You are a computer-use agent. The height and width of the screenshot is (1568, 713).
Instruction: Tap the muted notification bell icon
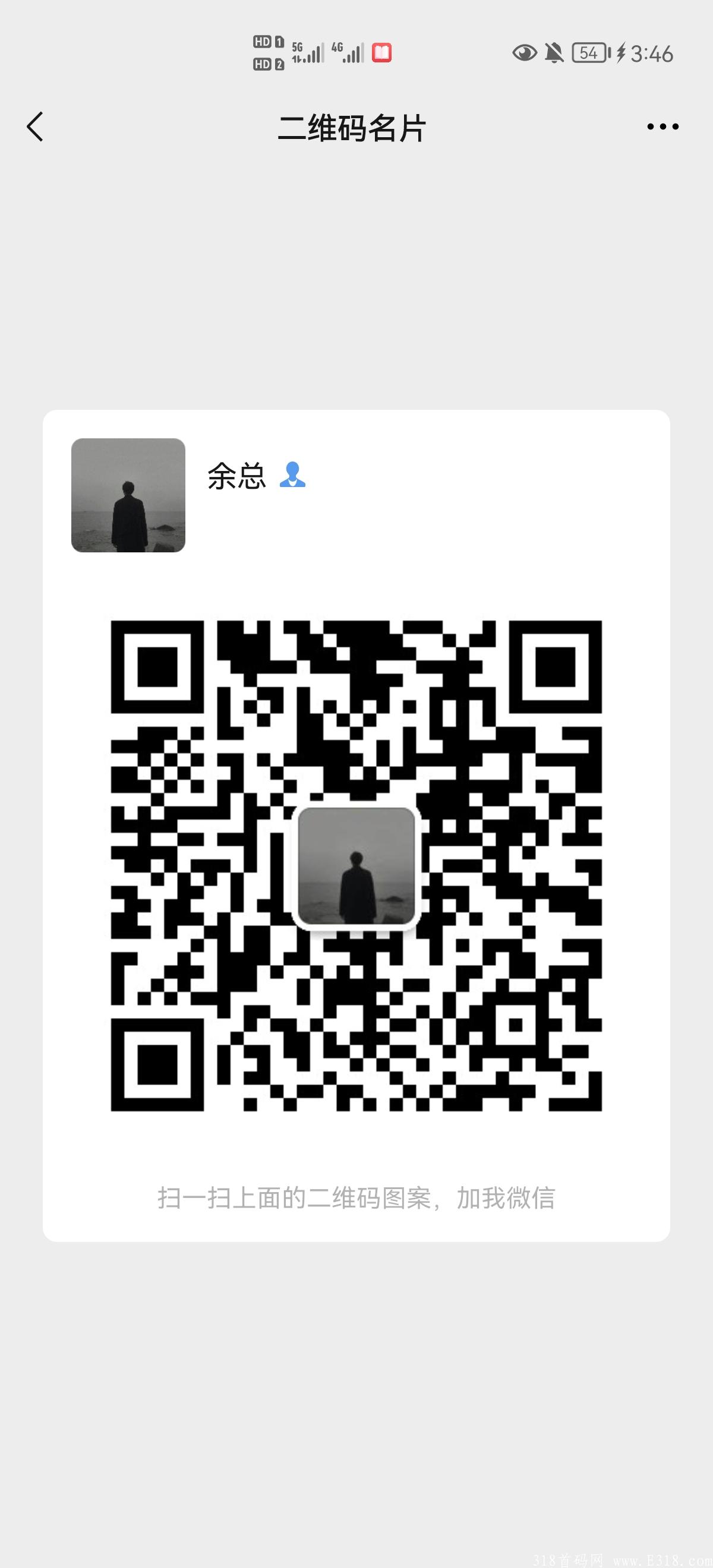pyautogui.click(x=554, y=53)
